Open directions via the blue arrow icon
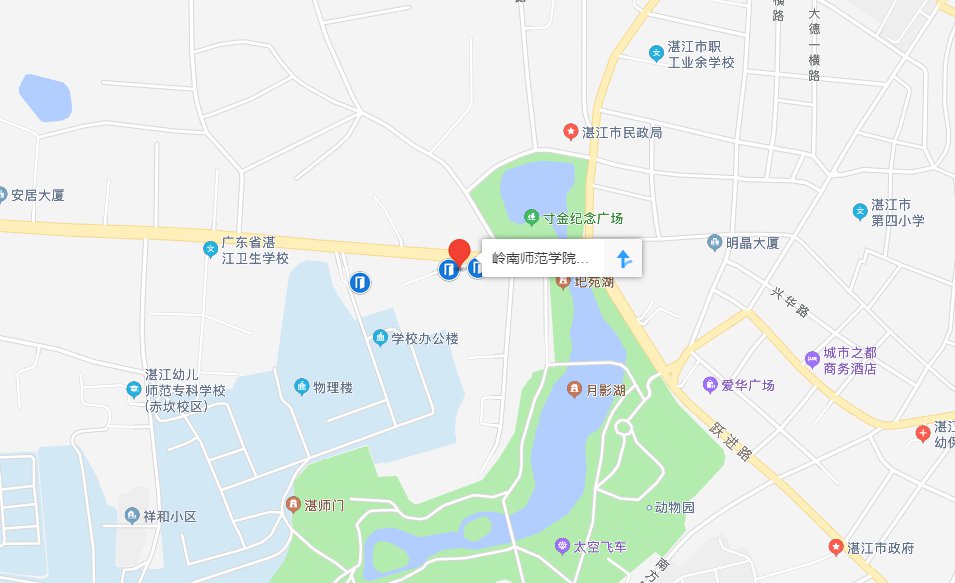 point(624,259)
